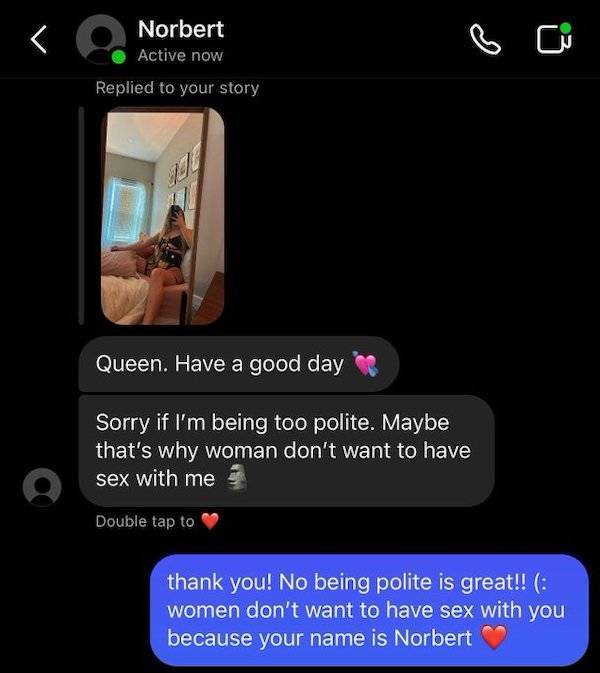Image resolution: width=600 pixels, height=673 pixels.
Task: Start a video call with Norbert
Action: 554,39
